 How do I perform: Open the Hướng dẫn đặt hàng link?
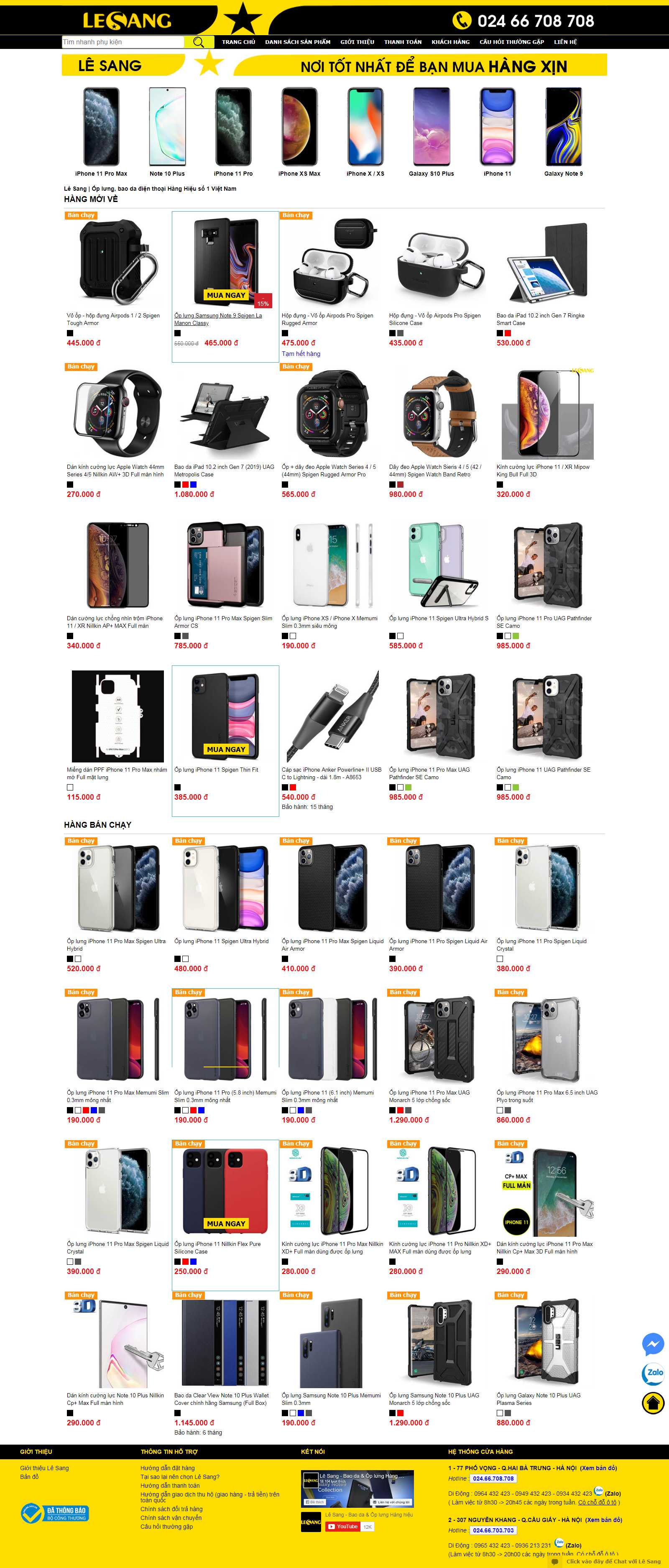167,1468
